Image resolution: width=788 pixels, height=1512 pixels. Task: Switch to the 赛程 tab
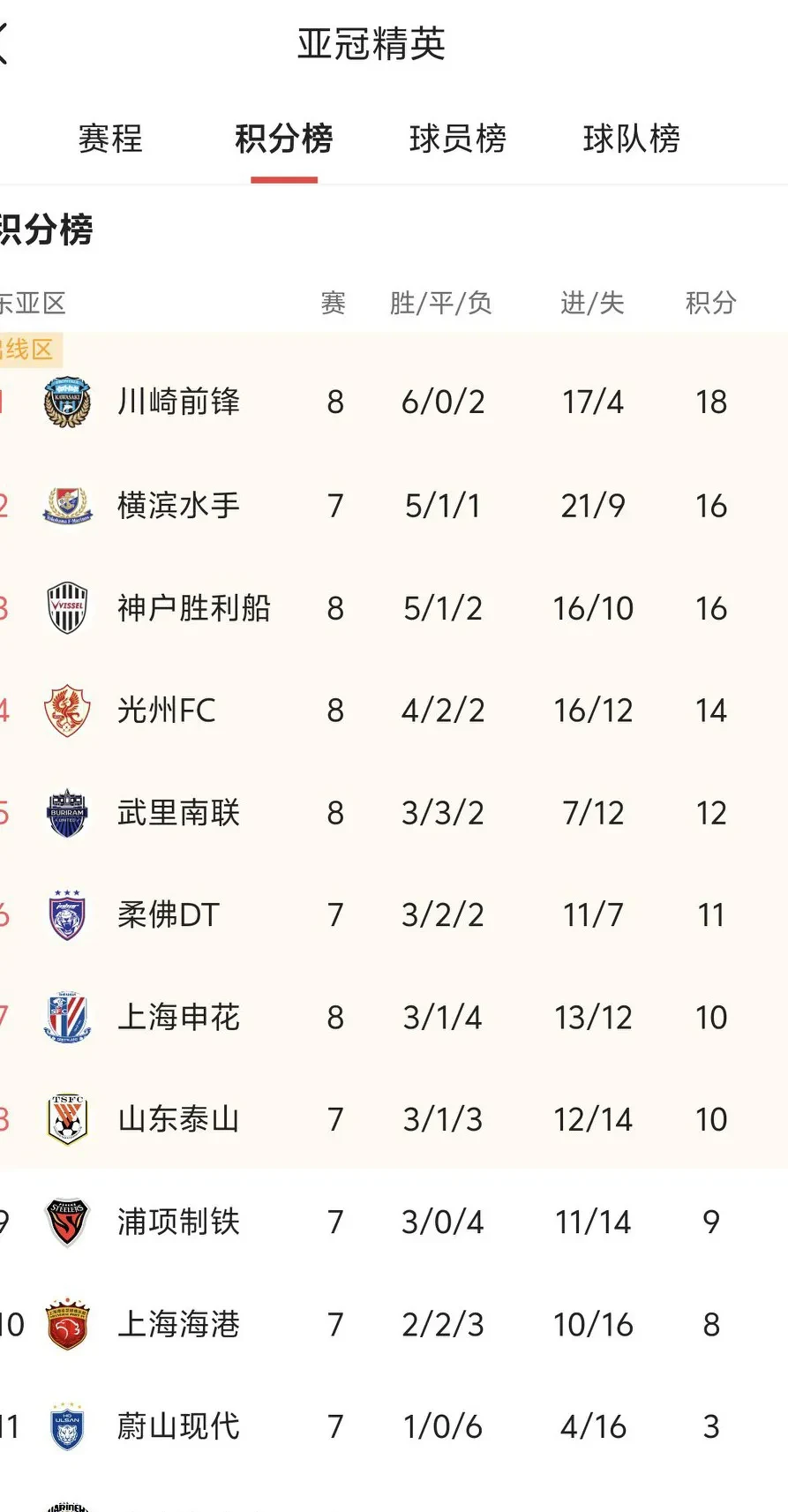110,139
